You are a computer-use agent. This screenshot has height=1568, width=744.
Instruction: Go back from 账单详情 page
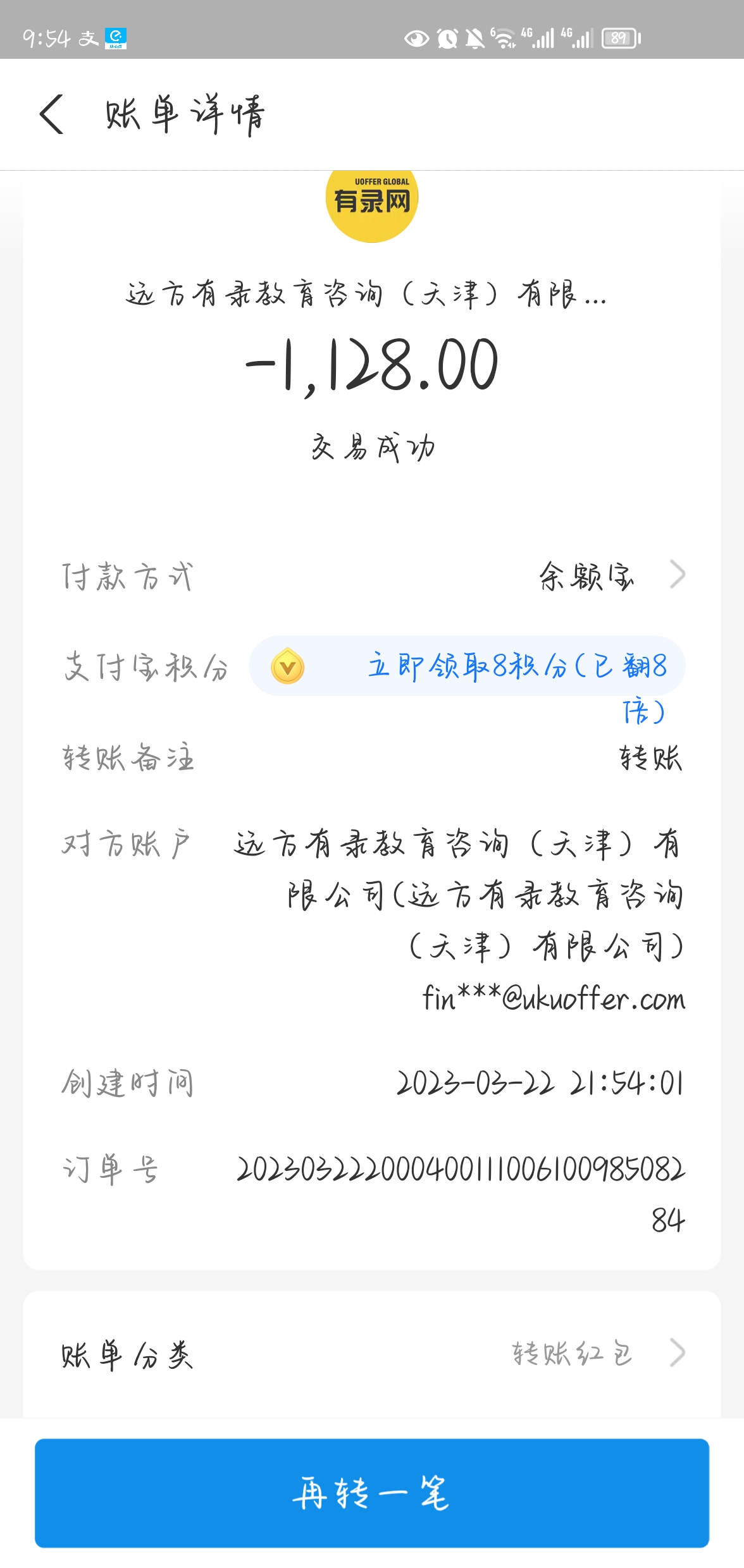click(x=52, y=114)
